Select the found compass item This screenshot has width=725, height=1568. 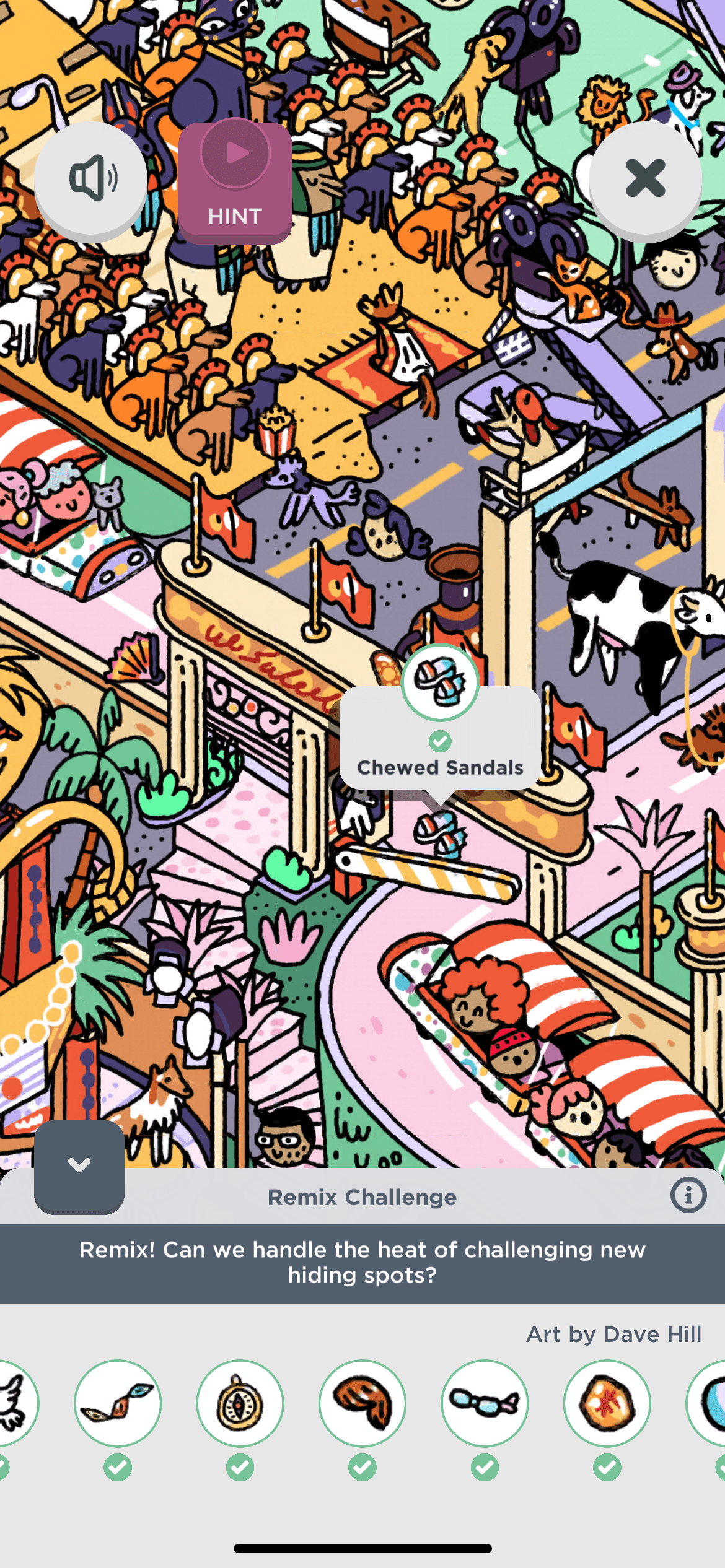click(240, 1402)
